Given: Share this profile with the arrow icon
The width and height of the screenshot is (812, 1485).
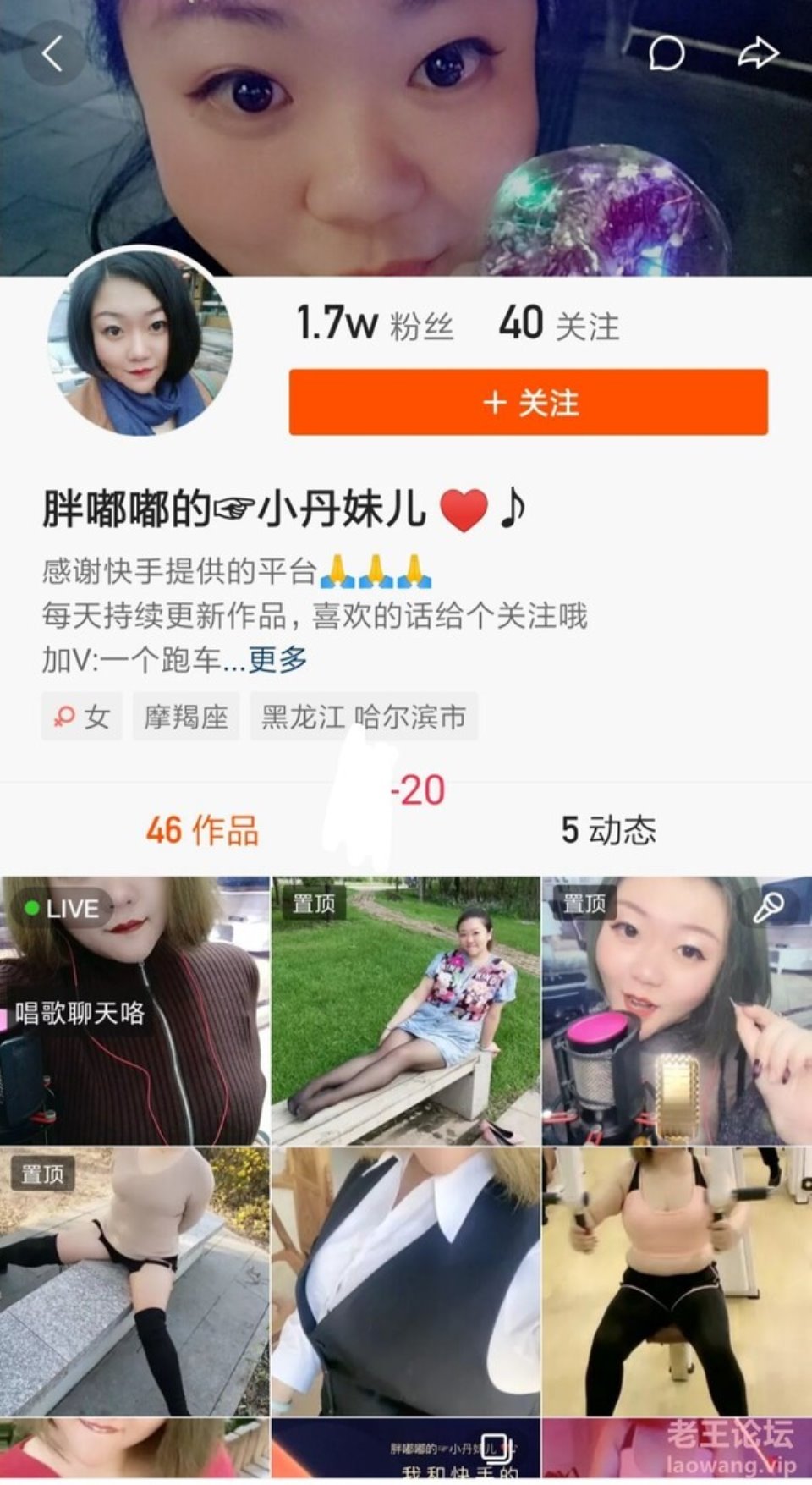Looking at the screenshot, I should (757, 54).
